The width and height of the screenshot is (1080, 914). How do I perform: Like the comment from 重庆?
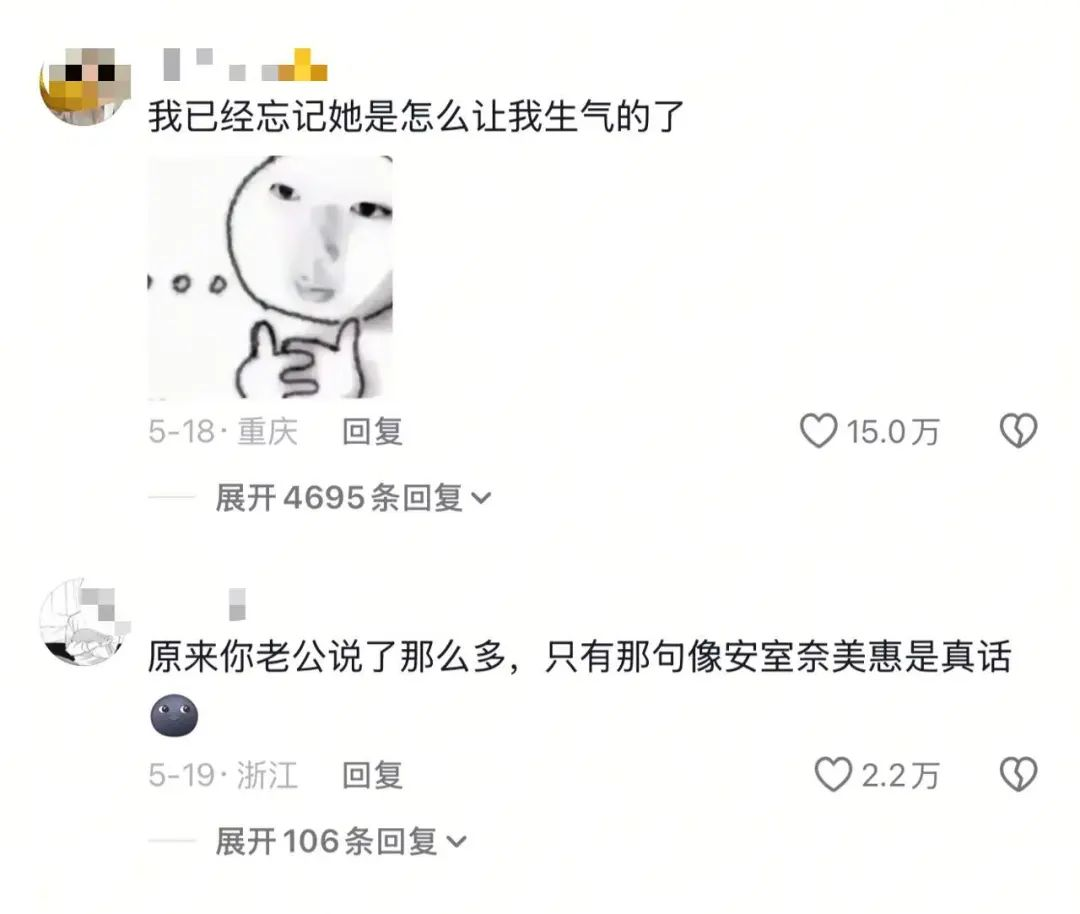coord(819,432)
